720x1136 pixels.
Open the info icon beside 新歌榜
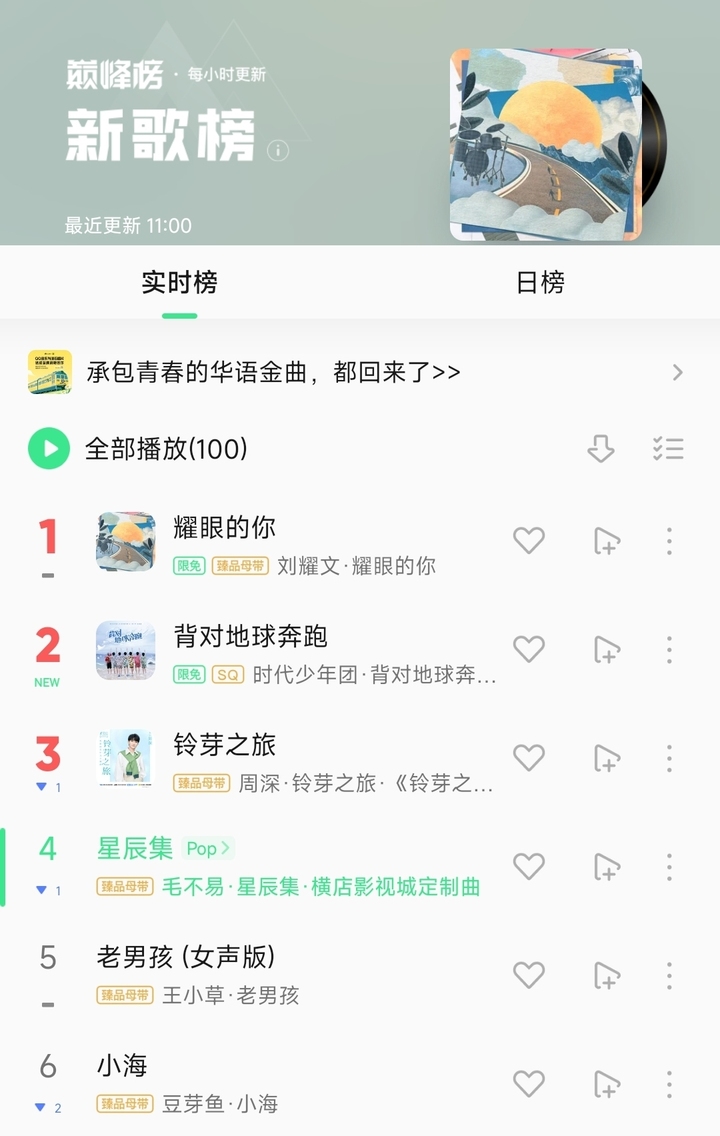[x=278, y=151]
